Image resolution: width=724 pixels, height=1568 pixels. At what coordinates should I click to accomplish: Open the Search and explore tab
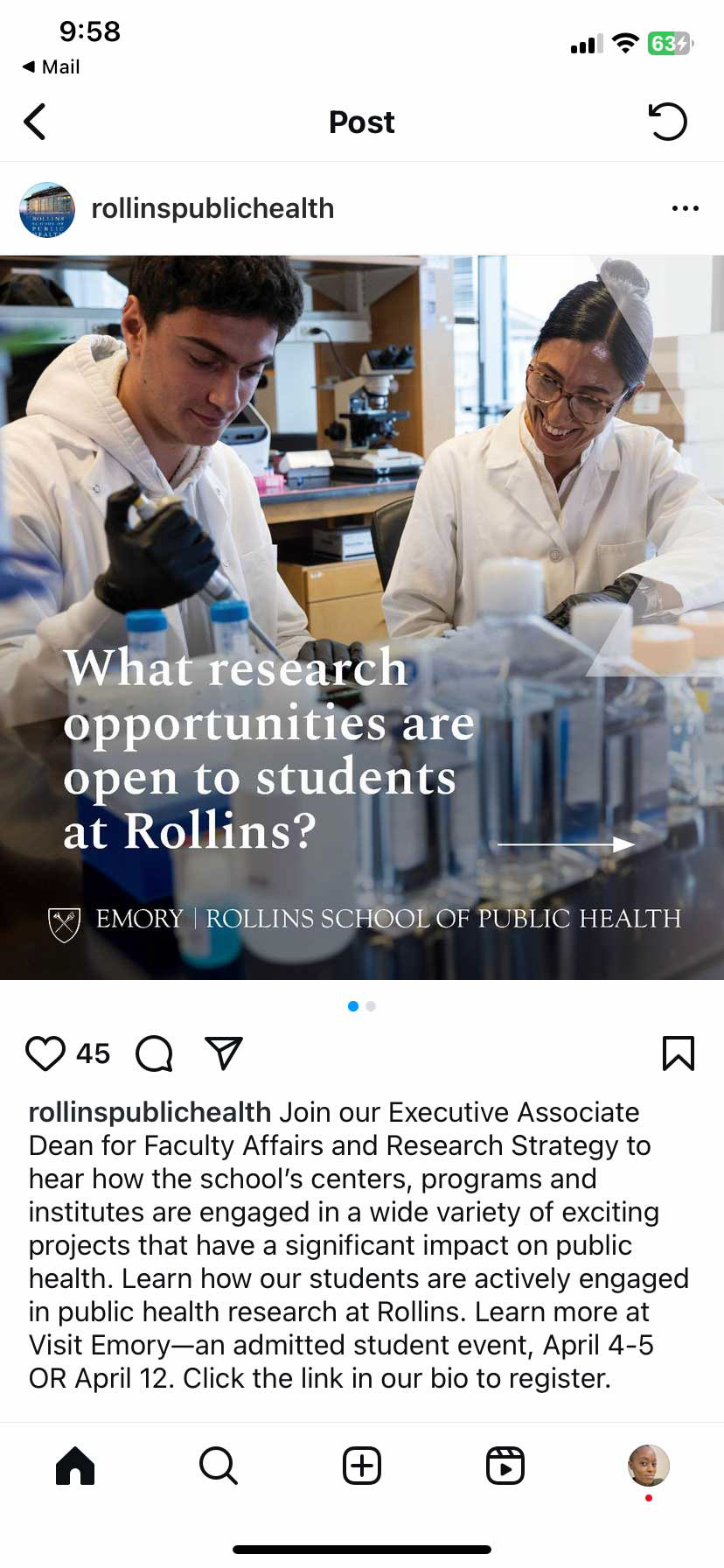coord(219,1466)
